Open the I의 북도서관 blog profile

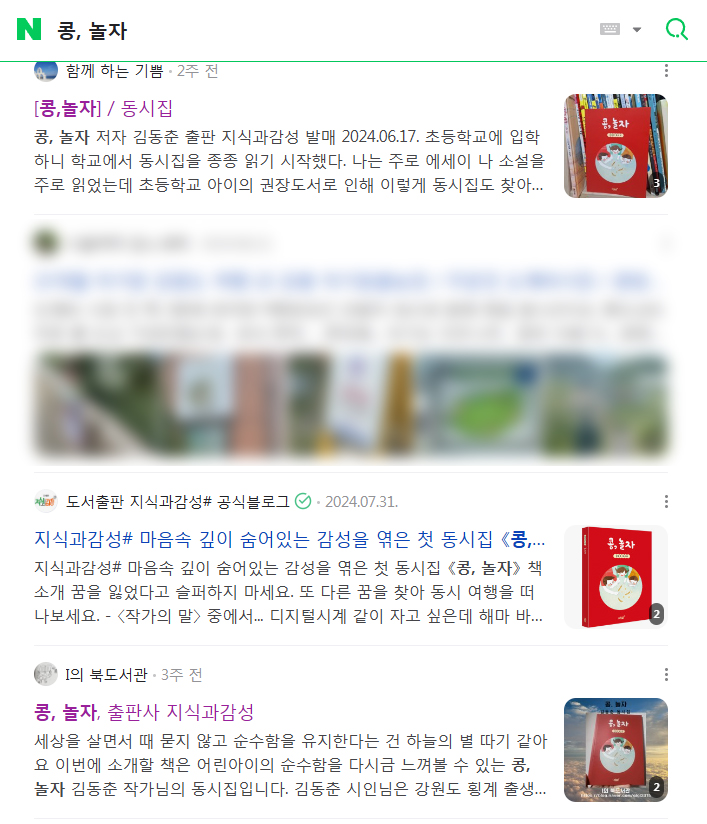[108, 674]
